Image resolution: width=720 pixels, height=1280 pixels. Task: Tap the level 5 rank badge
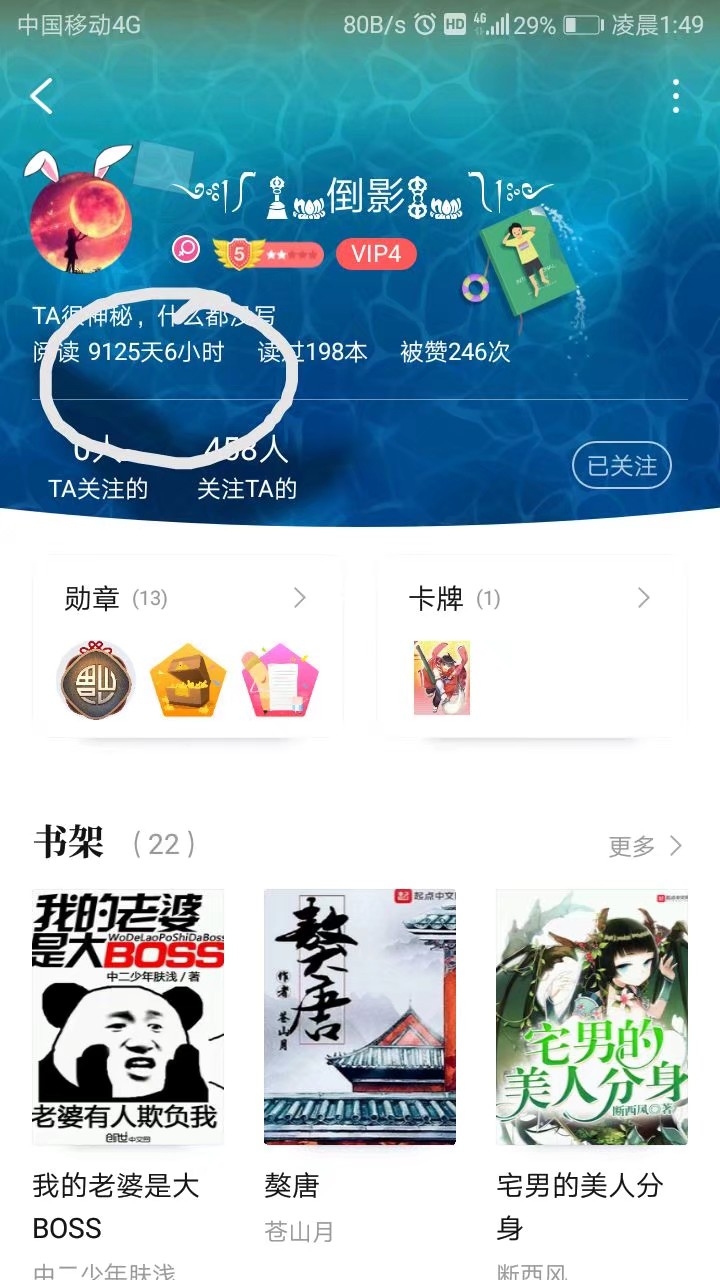tap(268, 254)
